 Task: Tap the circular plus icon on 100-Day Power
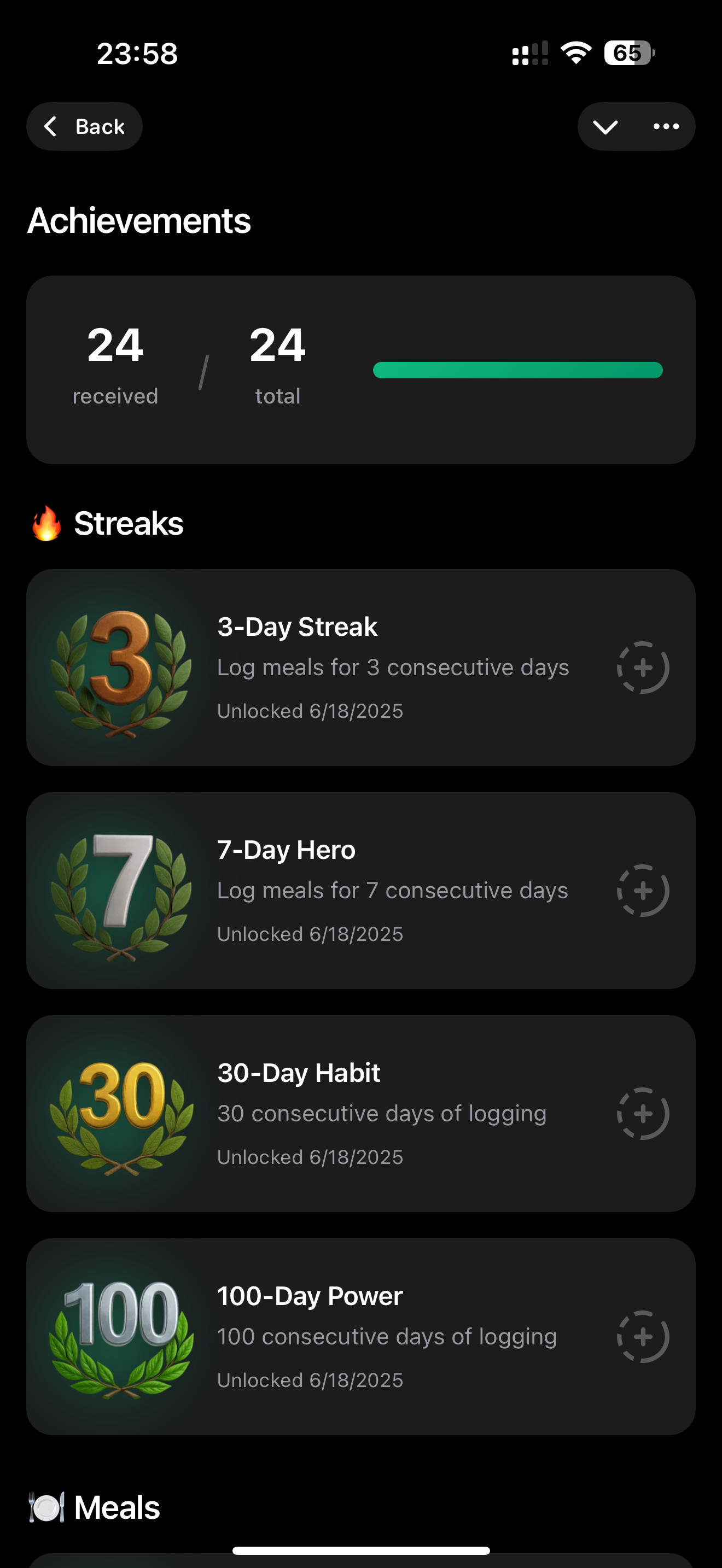coord(643,1337)
